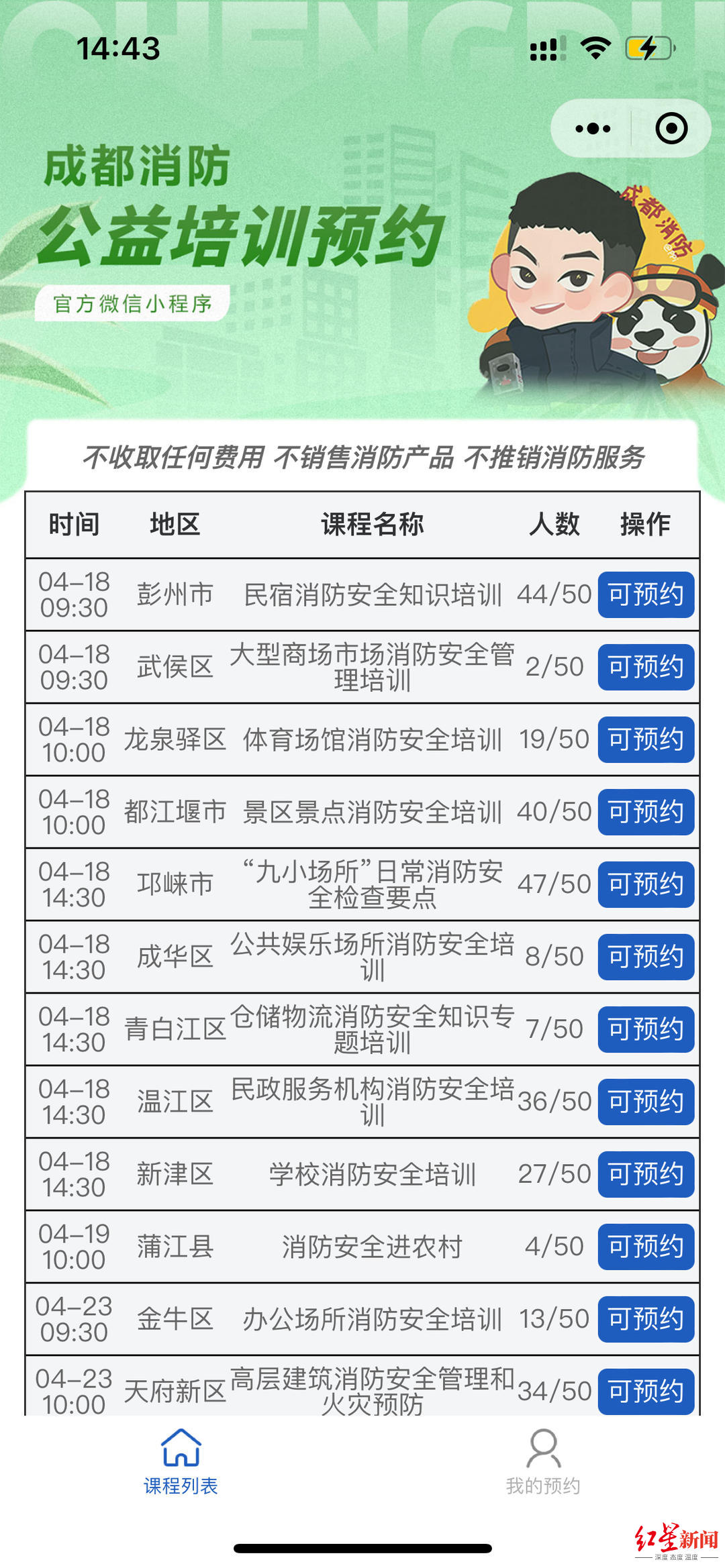Tap 可预约 for the 武侯区 course

(x=646, y=667)
